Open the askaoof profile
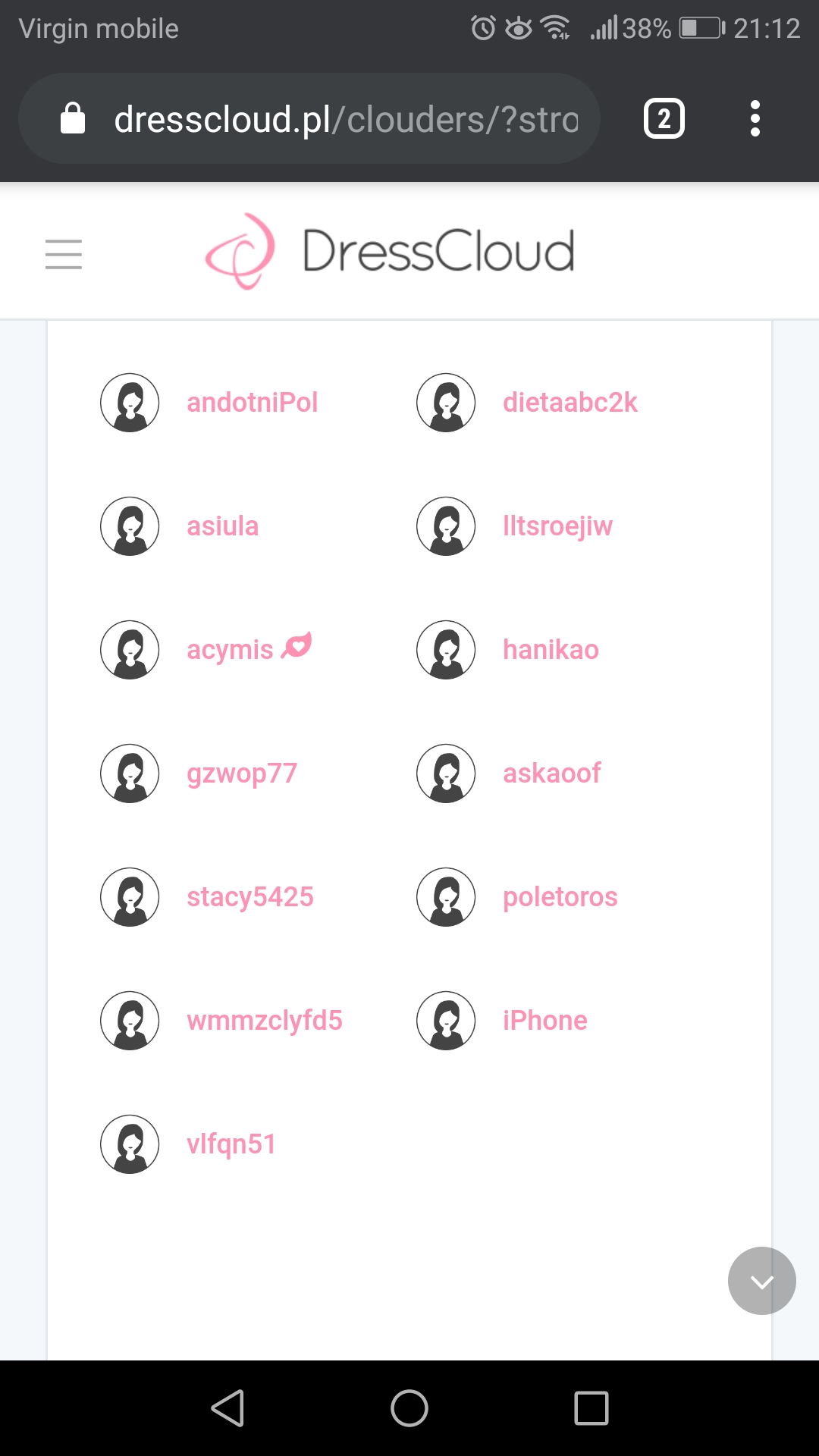Screen dimensions: 819x1456 coord(551,773)
